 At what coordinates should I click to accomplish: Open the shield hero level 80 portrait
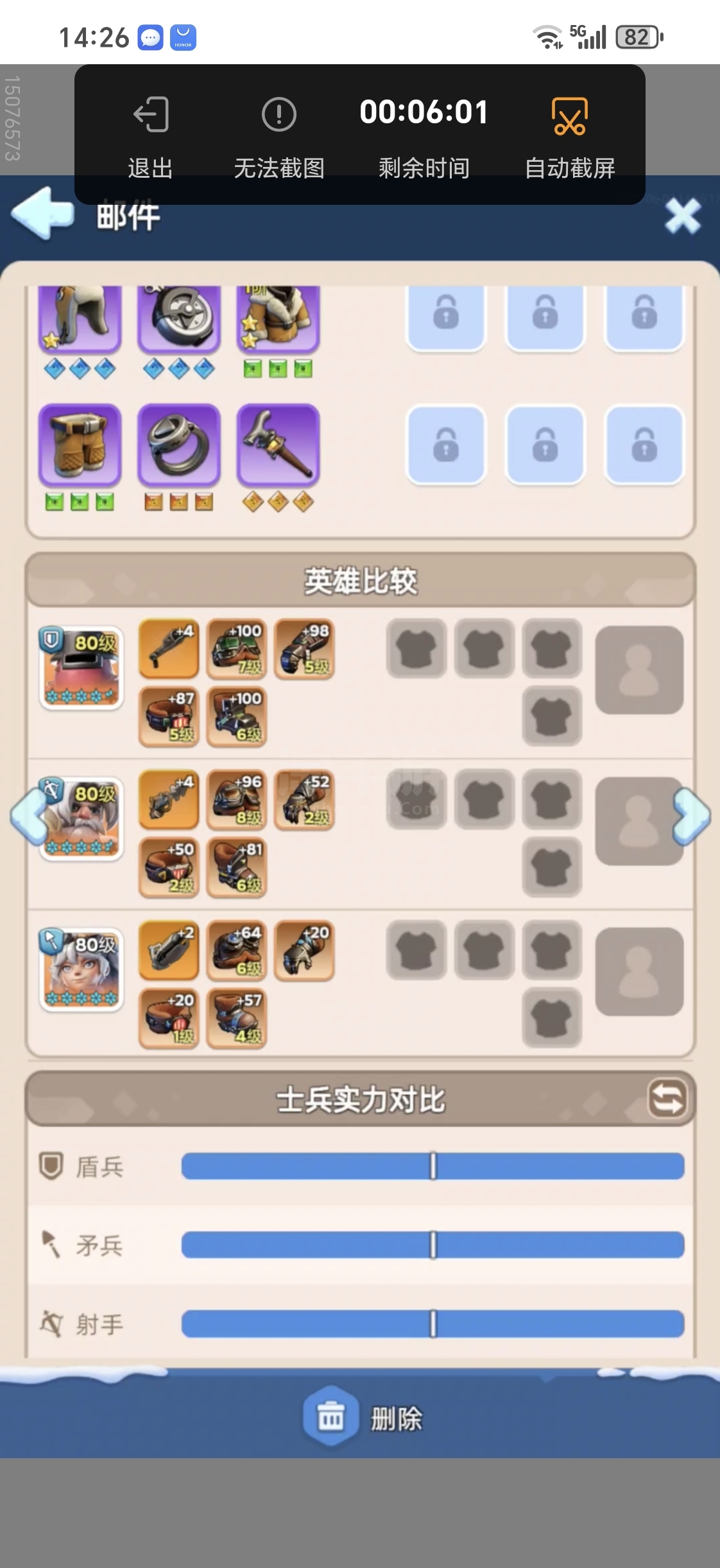tap(81, 668)
